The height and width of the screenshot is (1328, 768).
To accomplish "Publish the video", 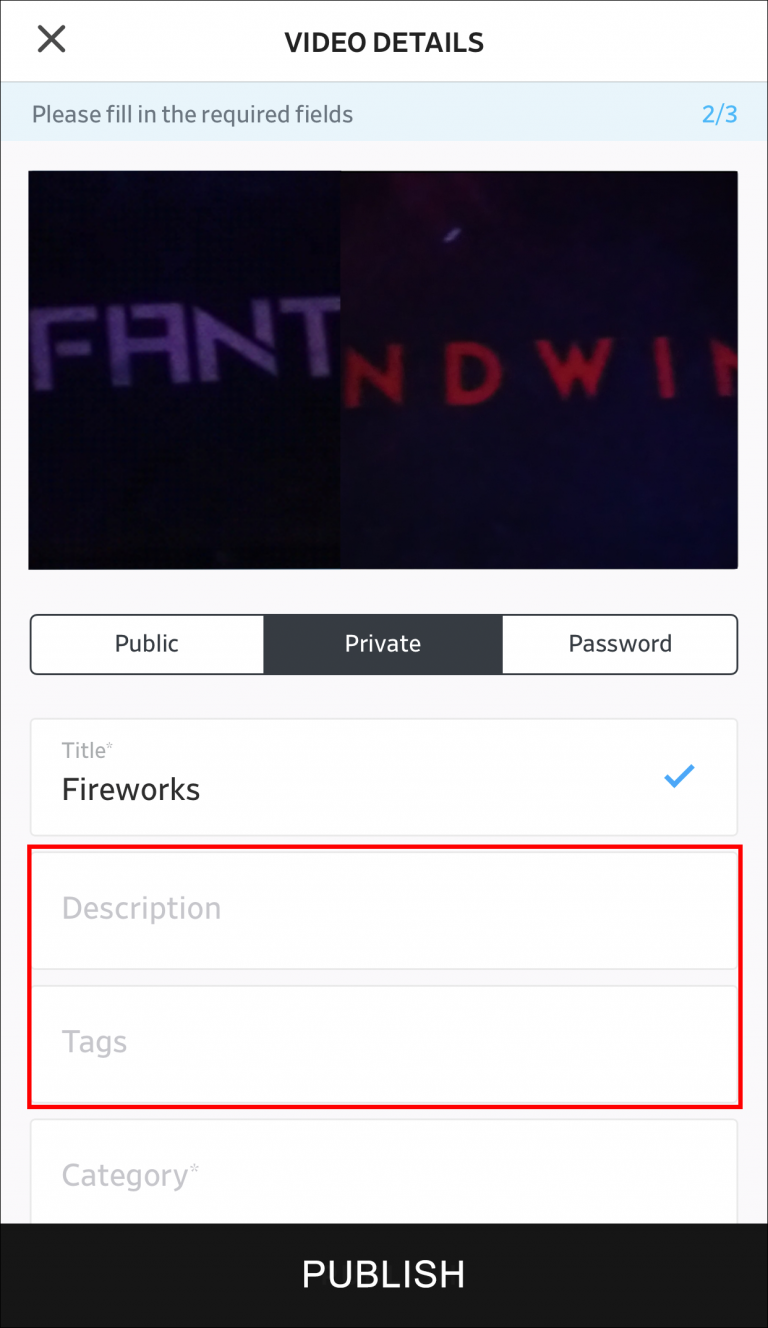I will tap(384, 1275).
